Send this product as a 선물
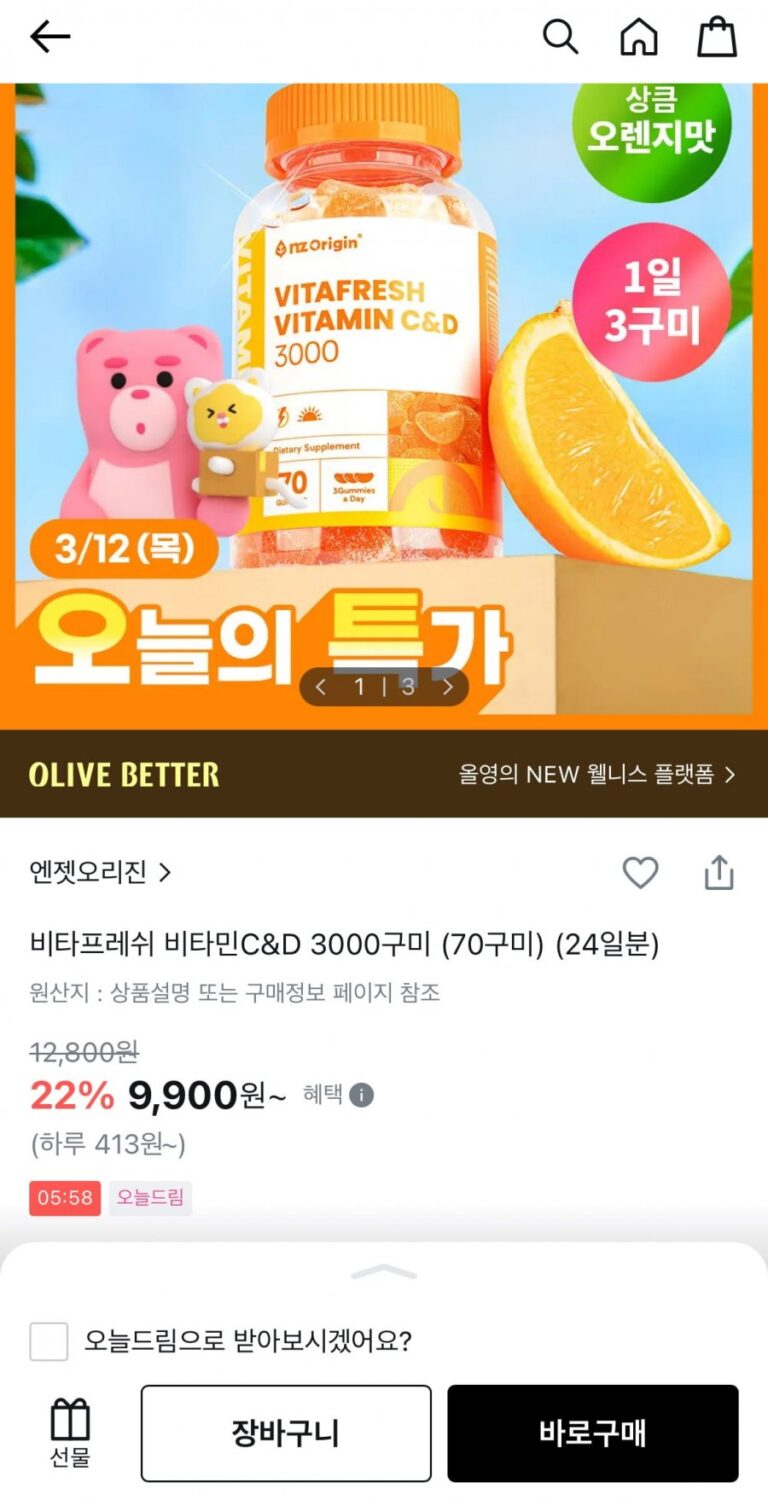This screenshot has height=1500, width=768. (x=70, y=1433)
